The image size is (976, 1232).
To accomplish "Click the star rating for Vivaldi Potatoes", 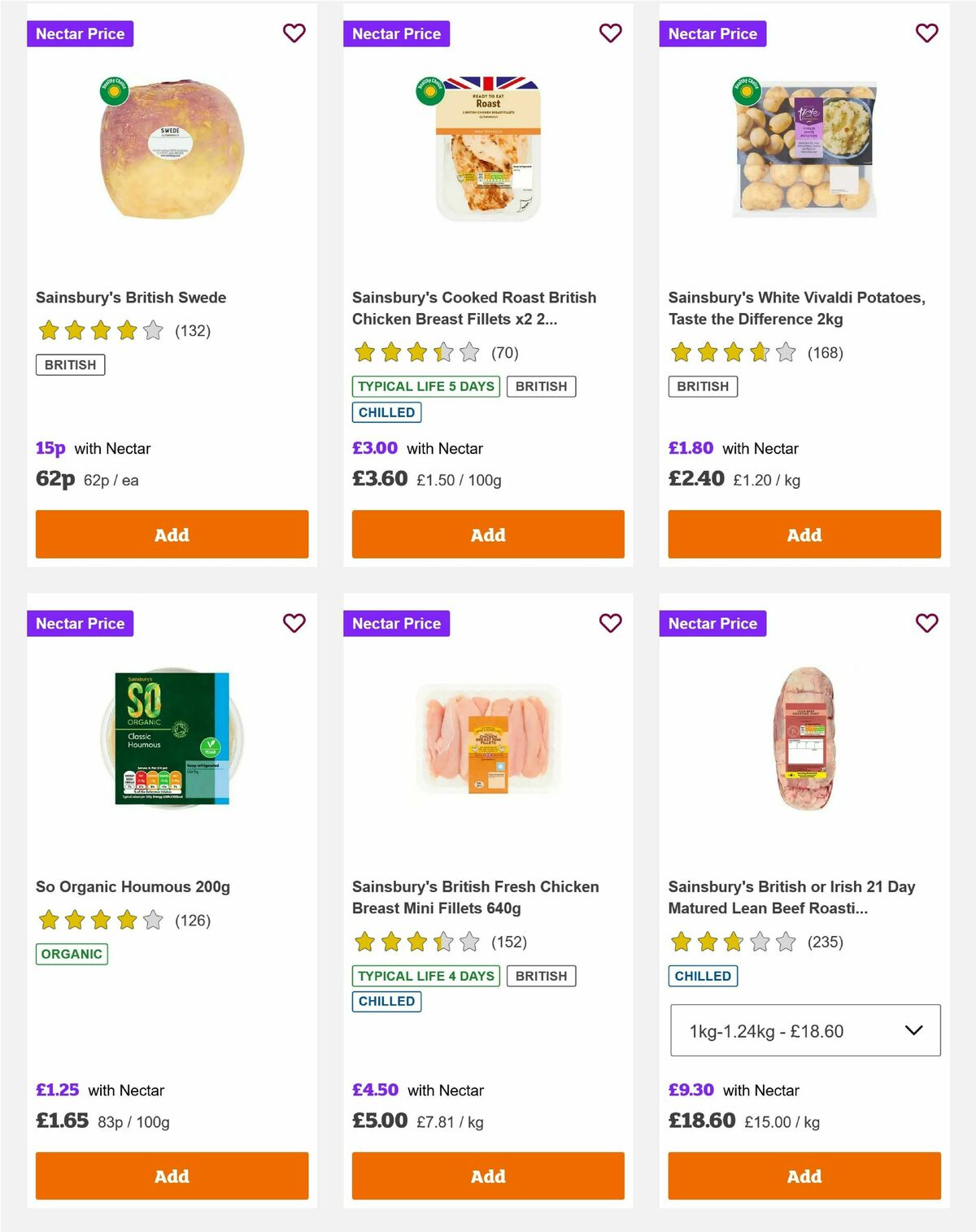I will click(x=730, y=352).
